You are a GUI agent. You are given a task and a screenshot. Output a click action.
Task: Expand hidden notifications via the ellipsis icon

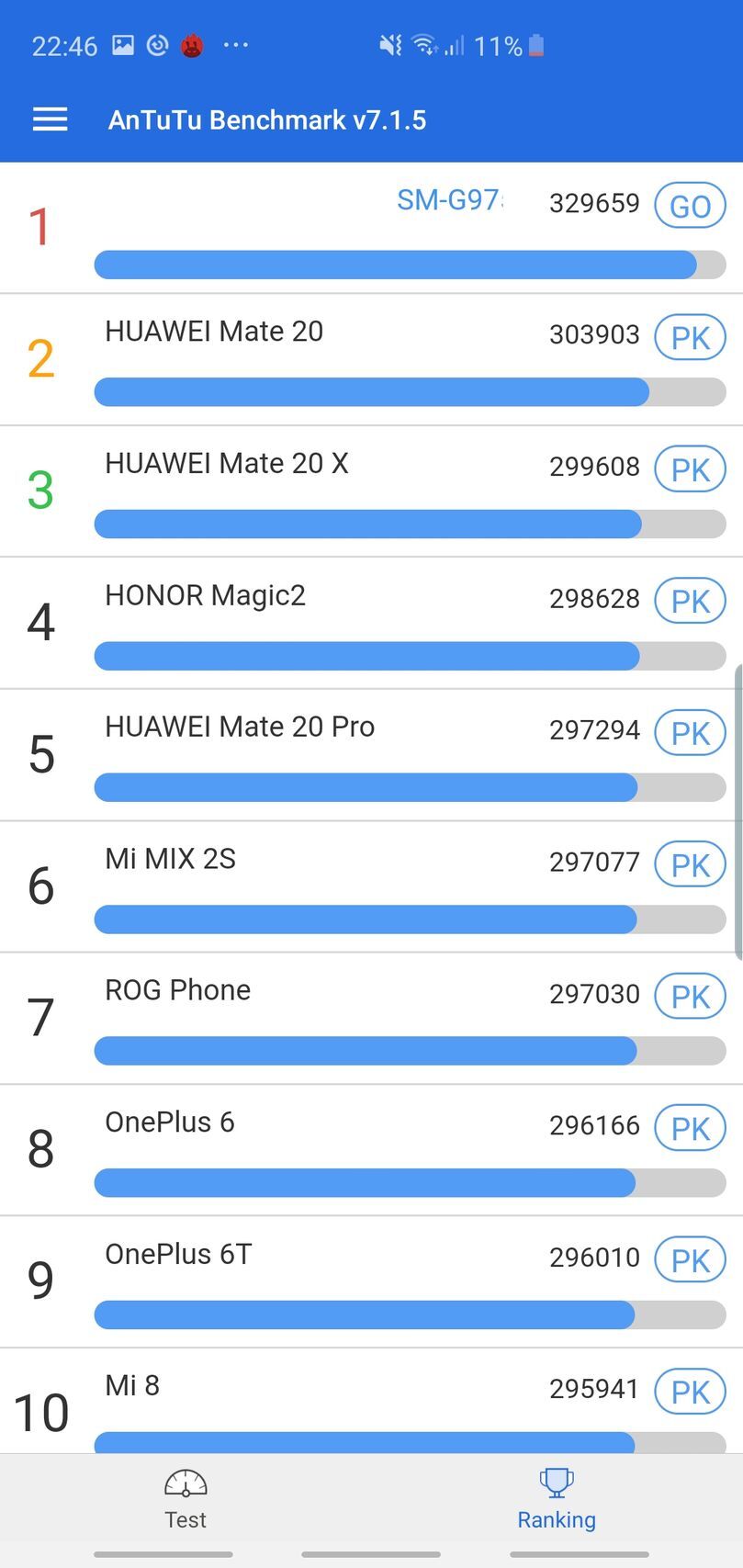point(236,45)
